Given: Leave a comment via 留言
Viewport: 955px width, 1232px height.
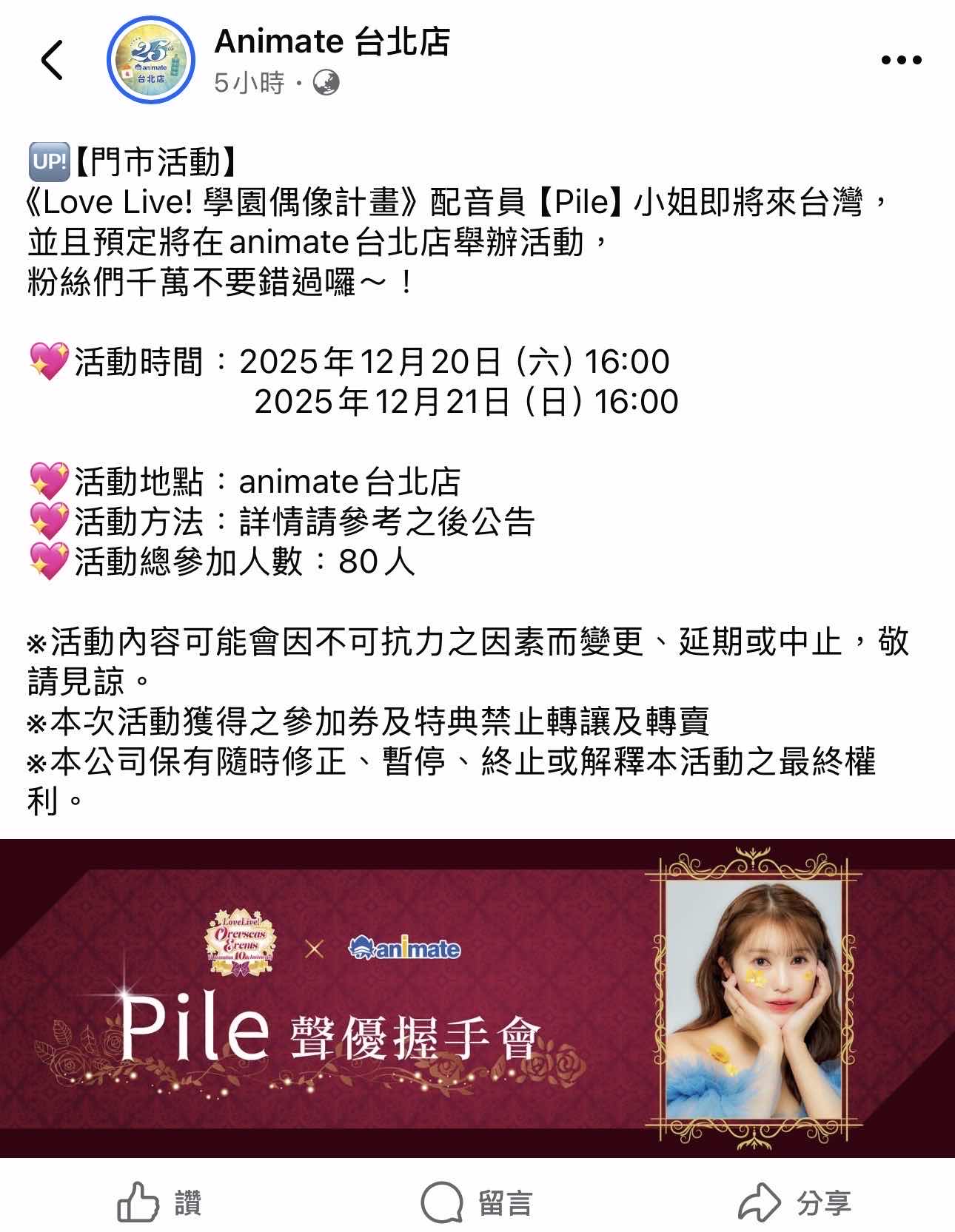Looking at the screenshot, I should point(477,1202).
